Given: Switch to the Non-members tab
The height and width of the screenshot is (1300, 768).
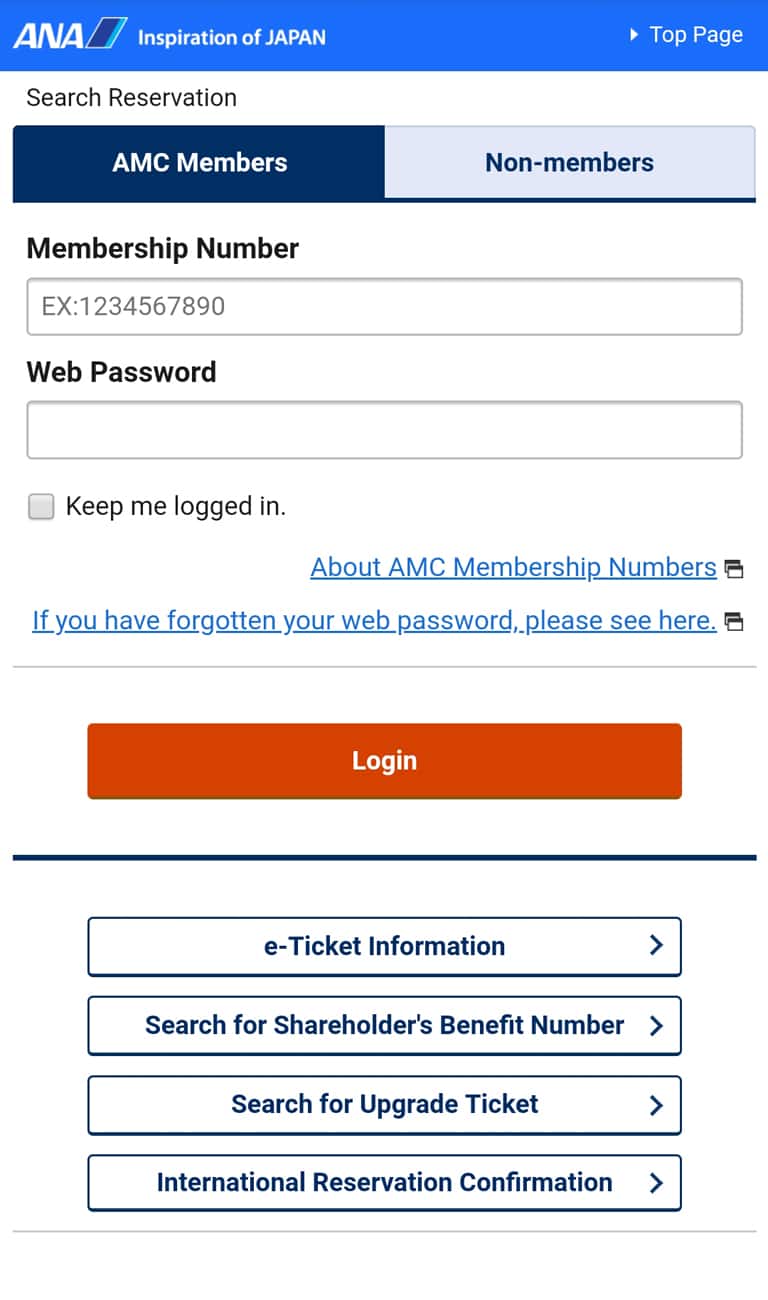Looking at the screenshot, I should (569, 162).
